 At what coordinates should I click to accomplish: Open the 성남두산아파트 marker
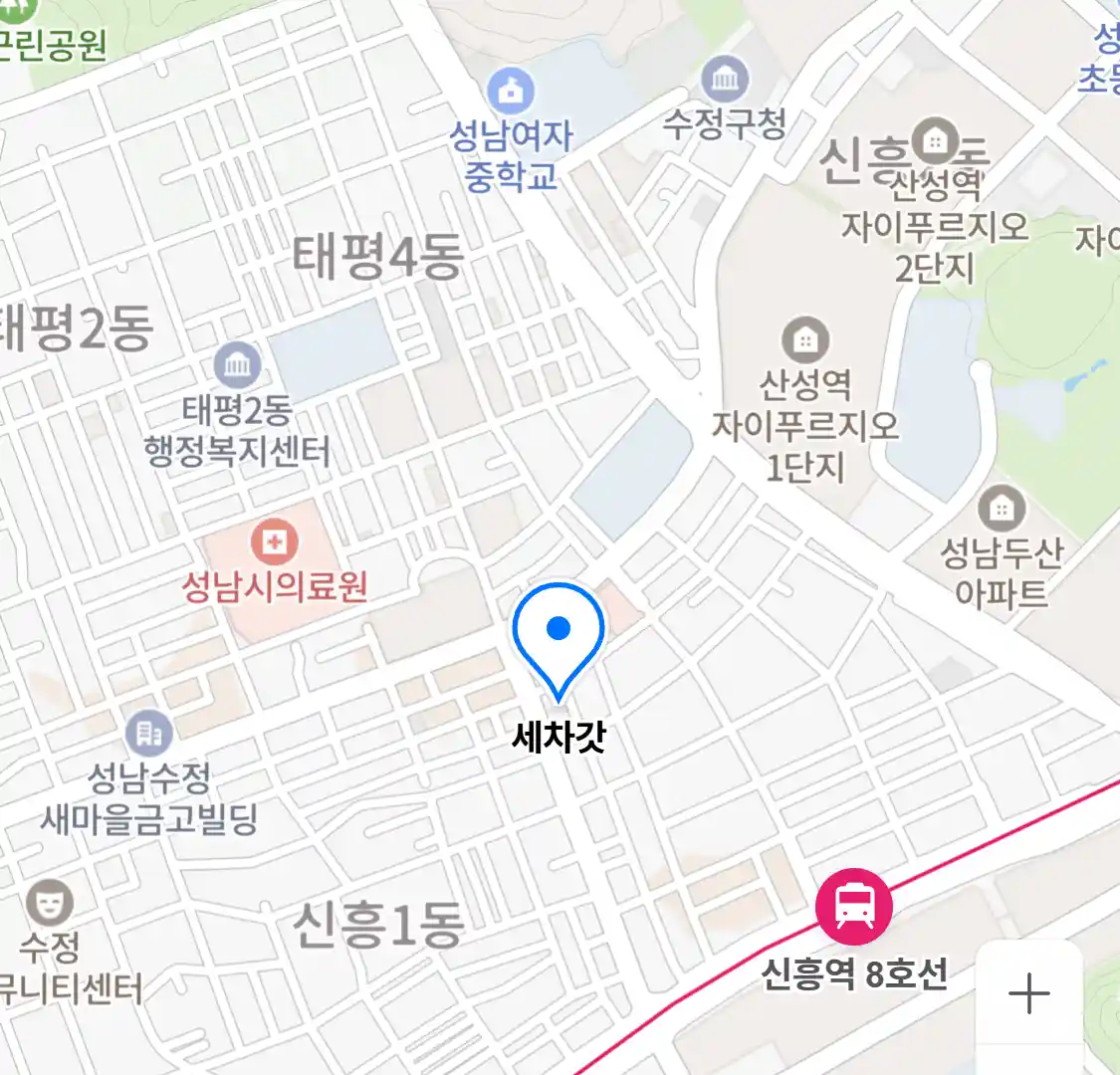tap(1002, 510)
